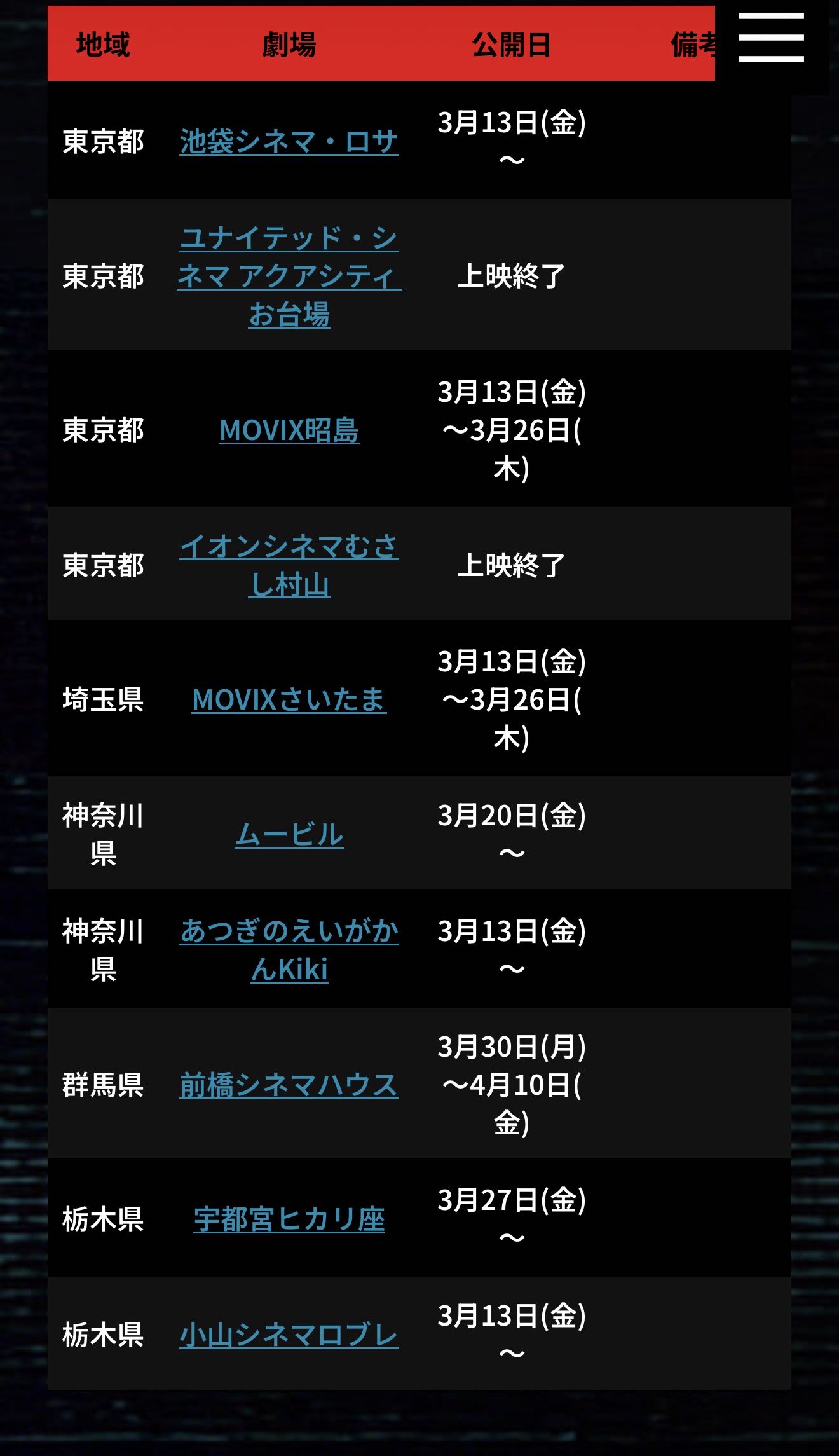Visit the MOVIX昭島 theater page
839x1456 pixels.
coord(289,430)
